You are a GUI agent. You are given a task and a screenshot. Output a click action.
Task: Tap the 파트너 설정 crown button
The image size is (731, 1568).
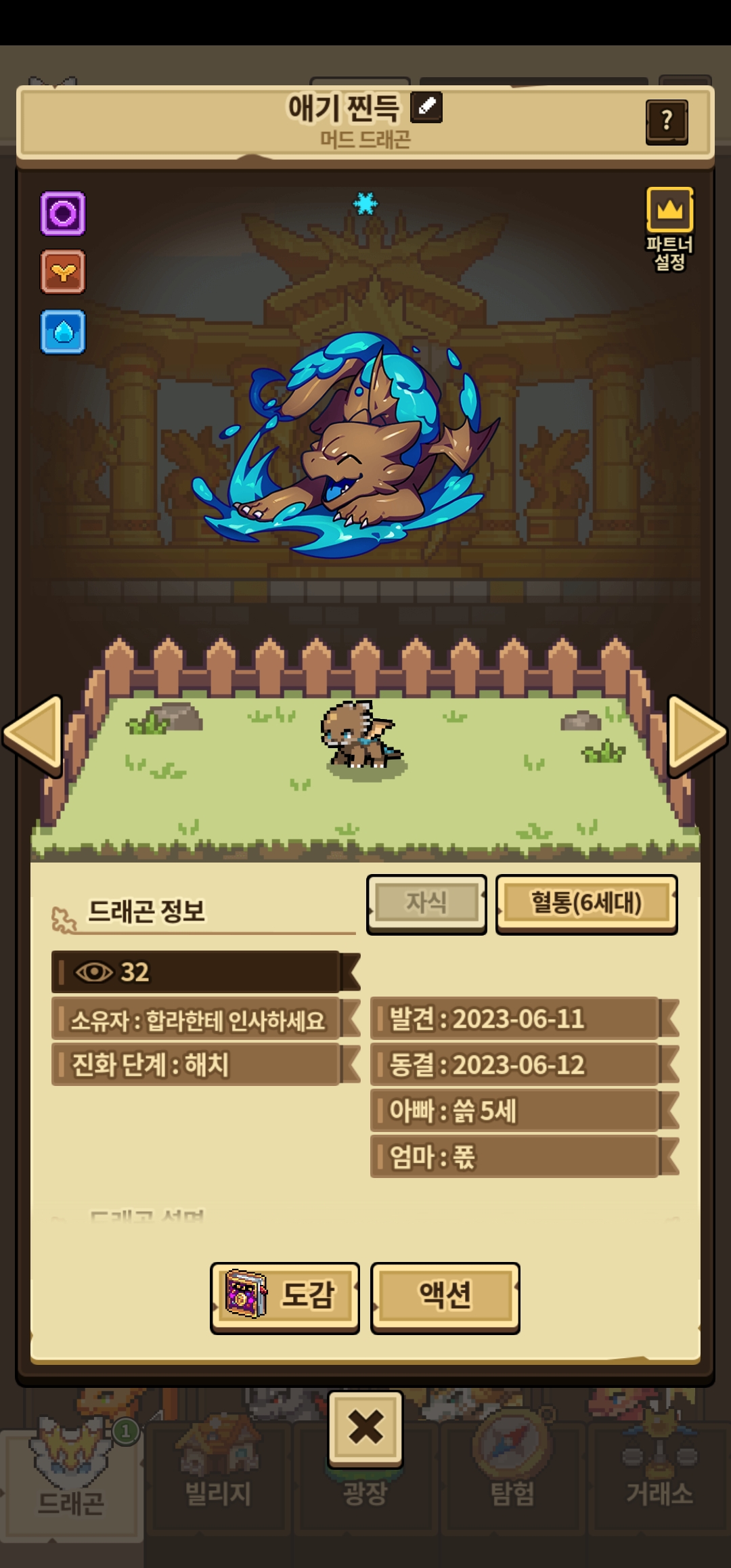[669, 211]
